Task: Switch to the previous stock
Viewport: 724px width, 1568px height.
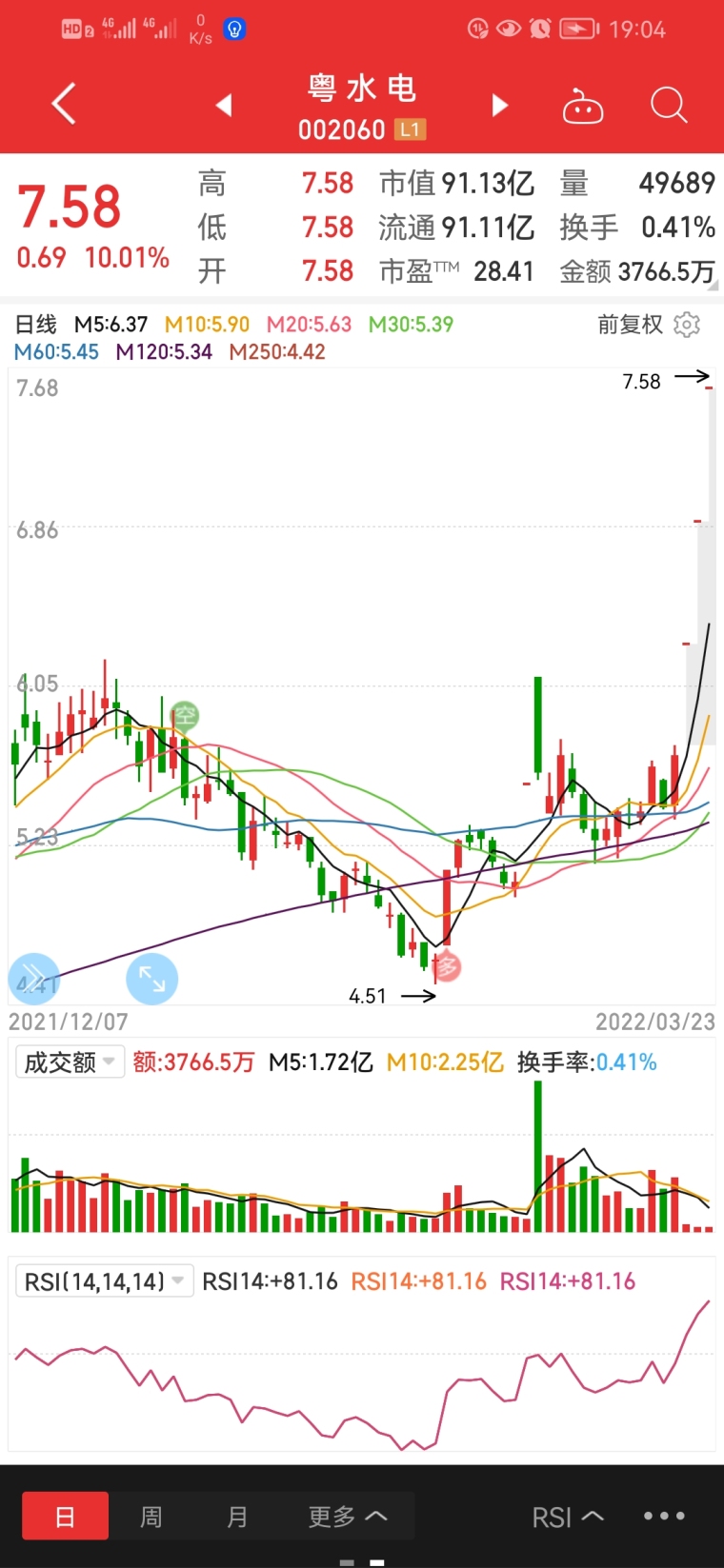Action: [224, 105]
